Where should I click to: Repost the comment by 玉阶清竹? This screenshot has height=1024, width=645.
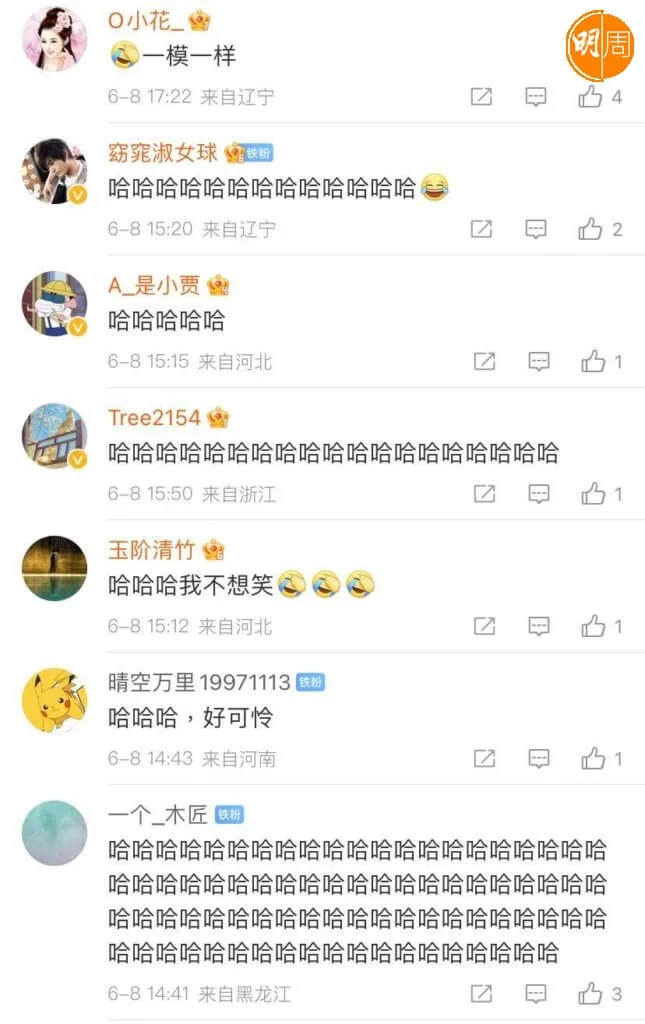(x=484, y=626)
